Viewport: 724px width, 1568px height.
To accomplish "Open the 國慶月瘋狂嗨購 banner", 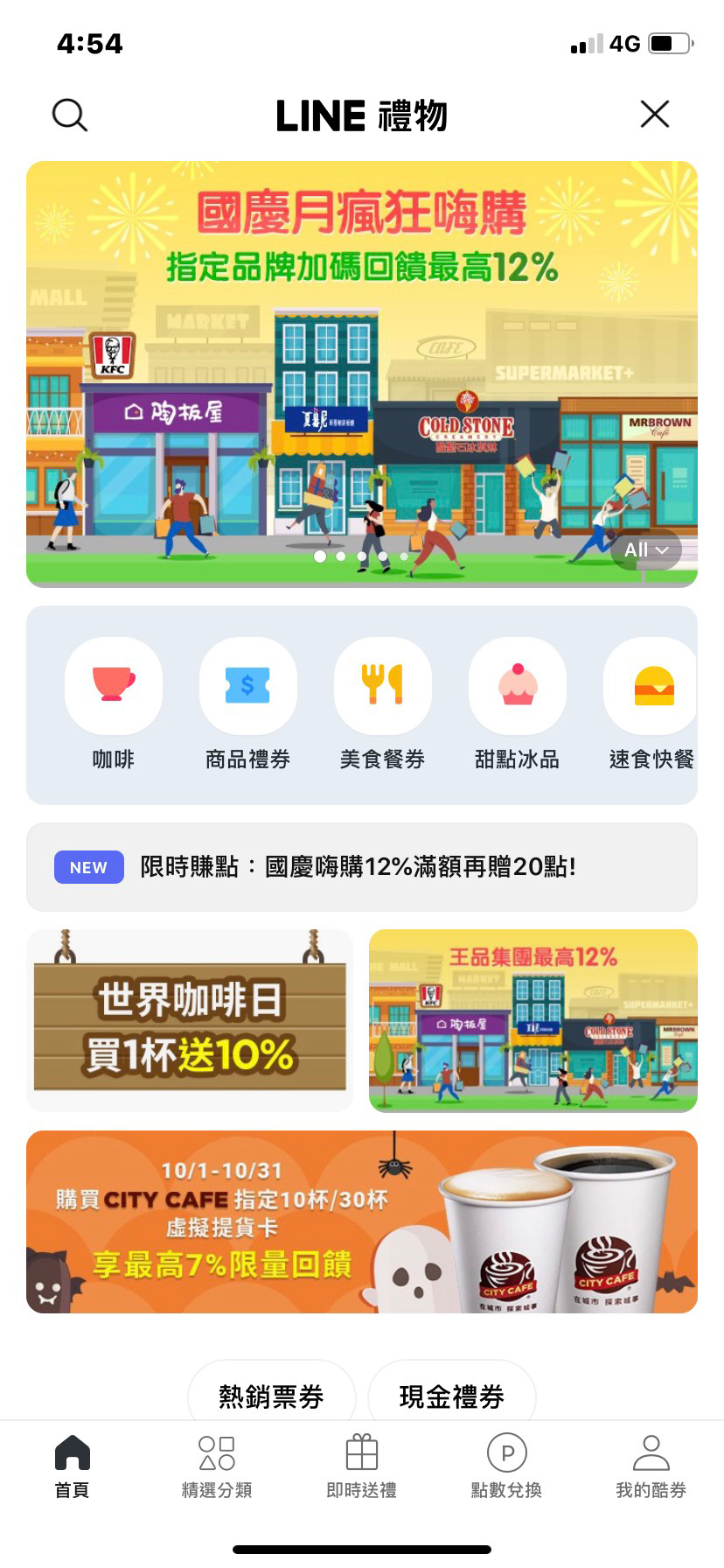I will (362, 374).
